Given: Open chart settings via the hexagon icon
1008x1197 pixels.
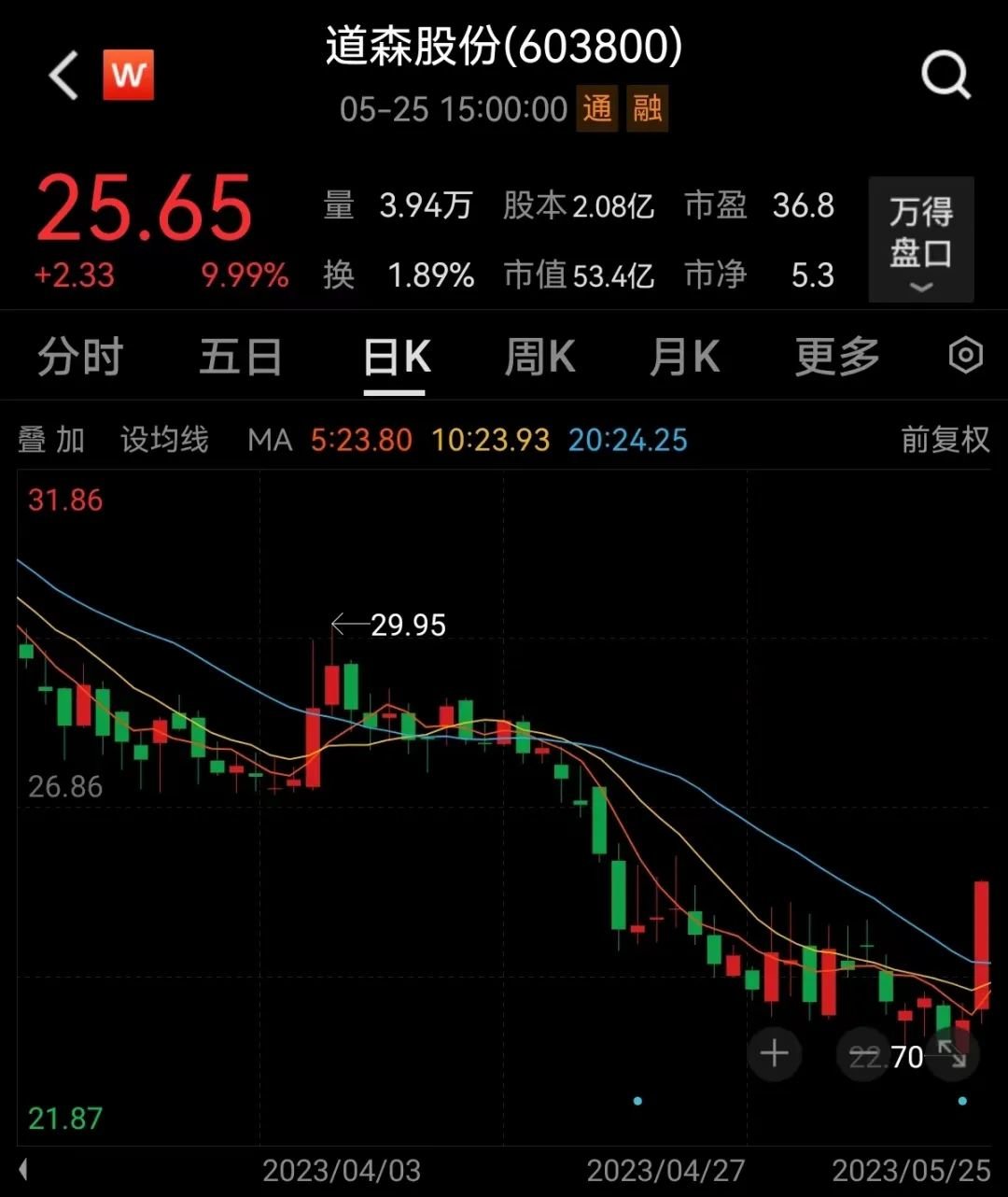Looking at the screenshot, I should point(966,355).
